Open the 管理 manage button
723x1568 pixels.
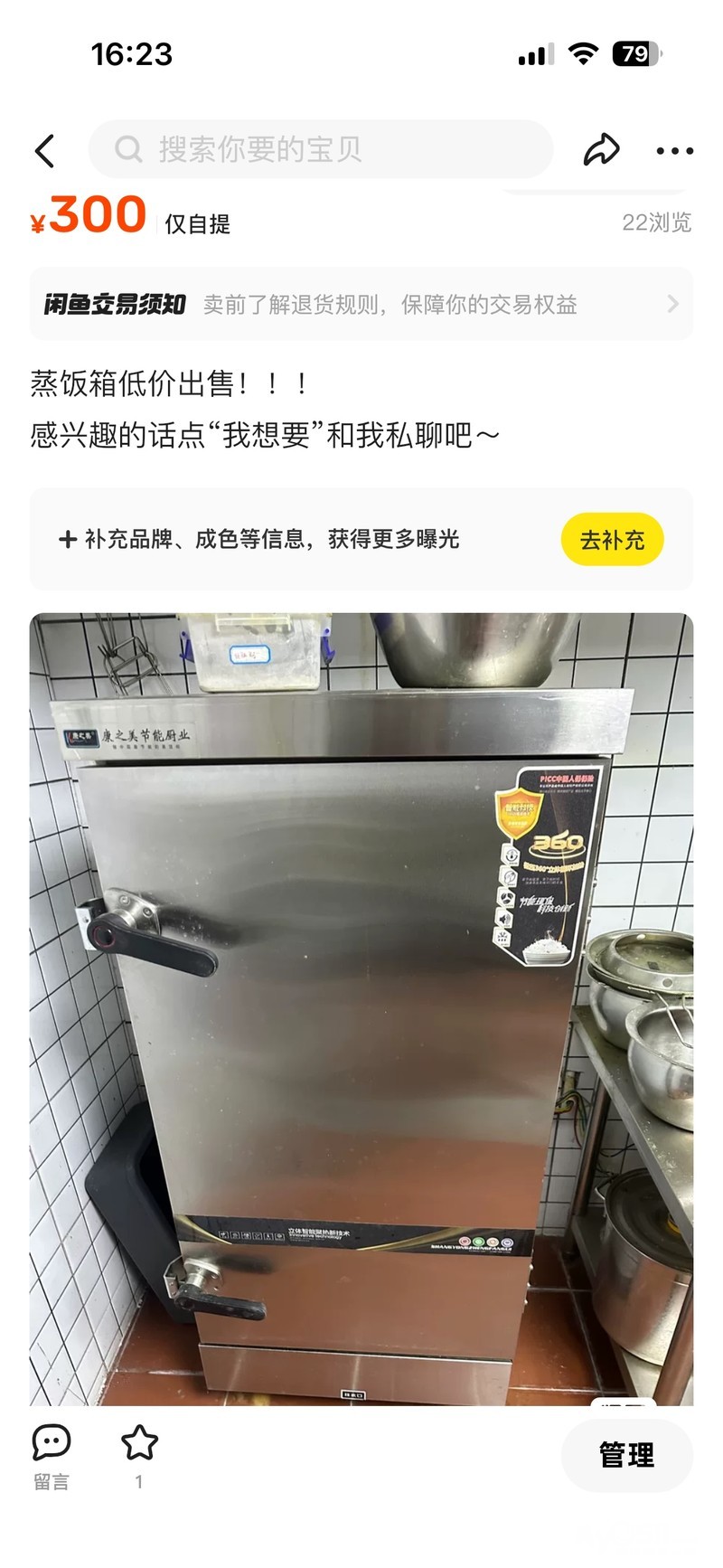point(626,1455)
